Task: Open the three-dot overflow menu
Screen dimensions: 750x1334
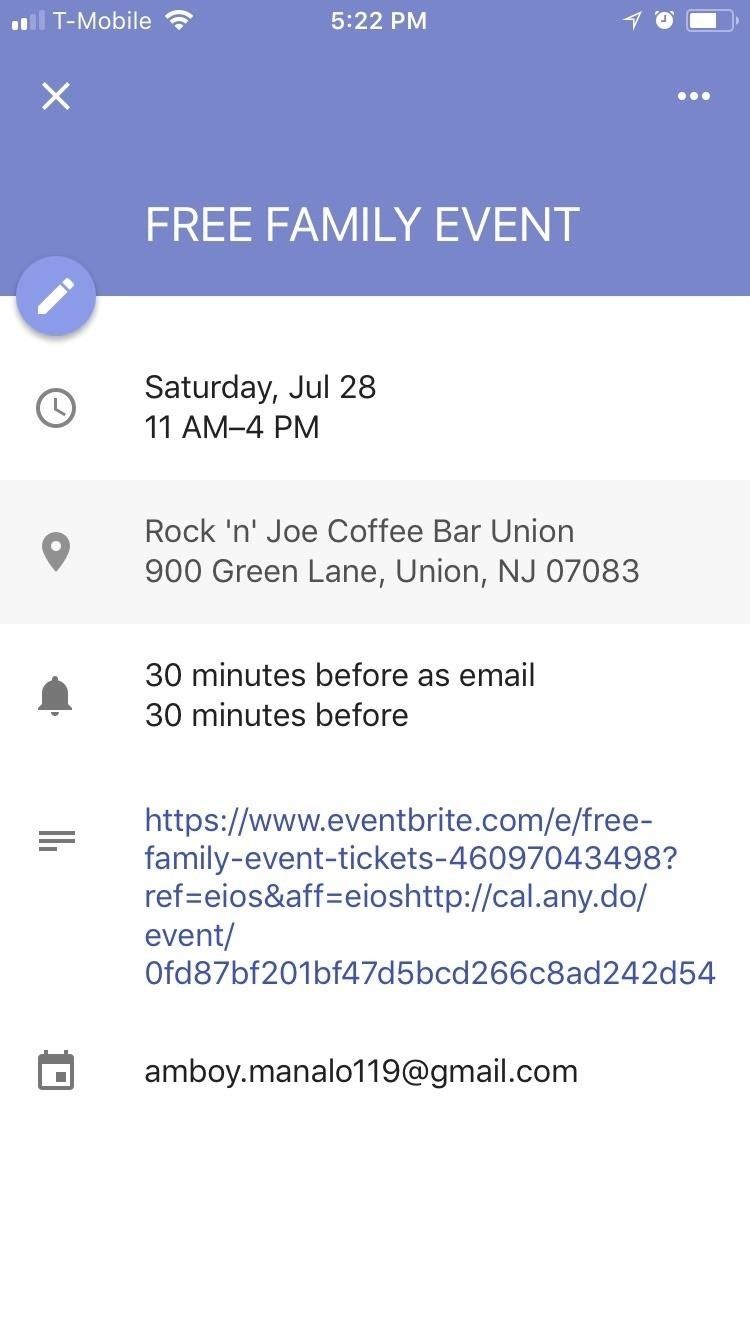Action: (693, 96)
